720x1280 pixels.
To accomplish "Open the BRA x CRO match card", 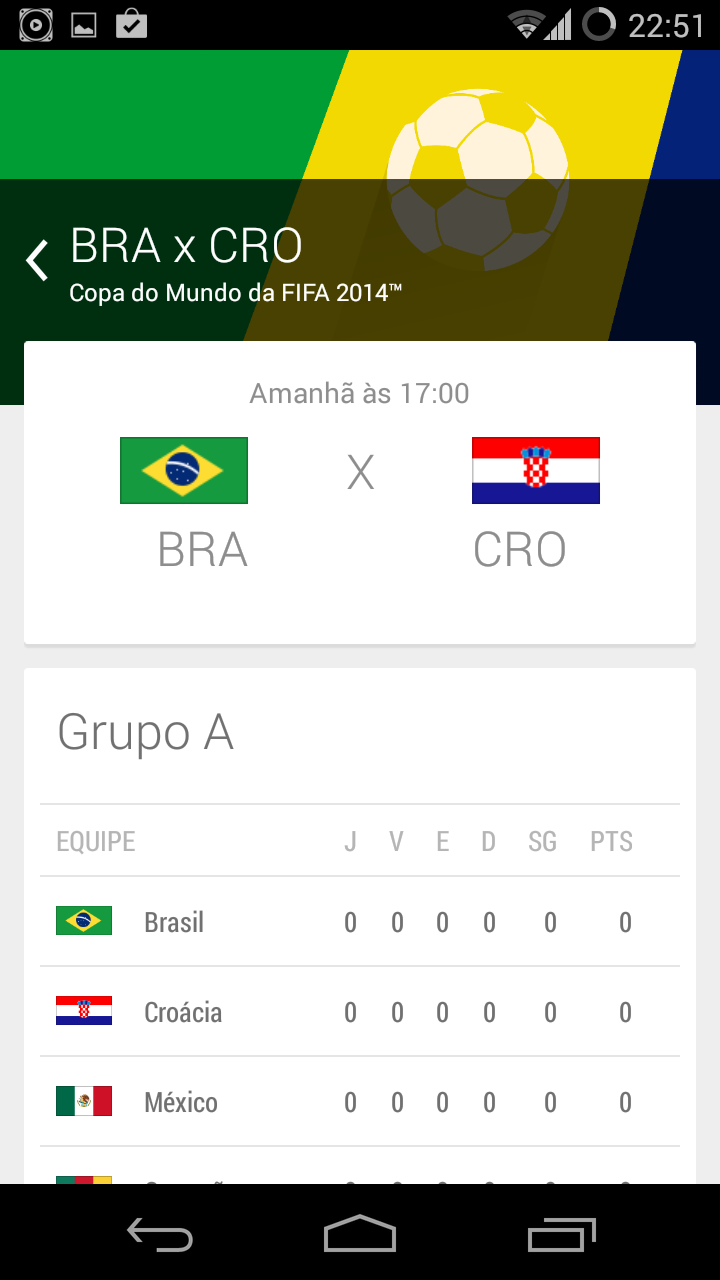I will pos(360,492).
